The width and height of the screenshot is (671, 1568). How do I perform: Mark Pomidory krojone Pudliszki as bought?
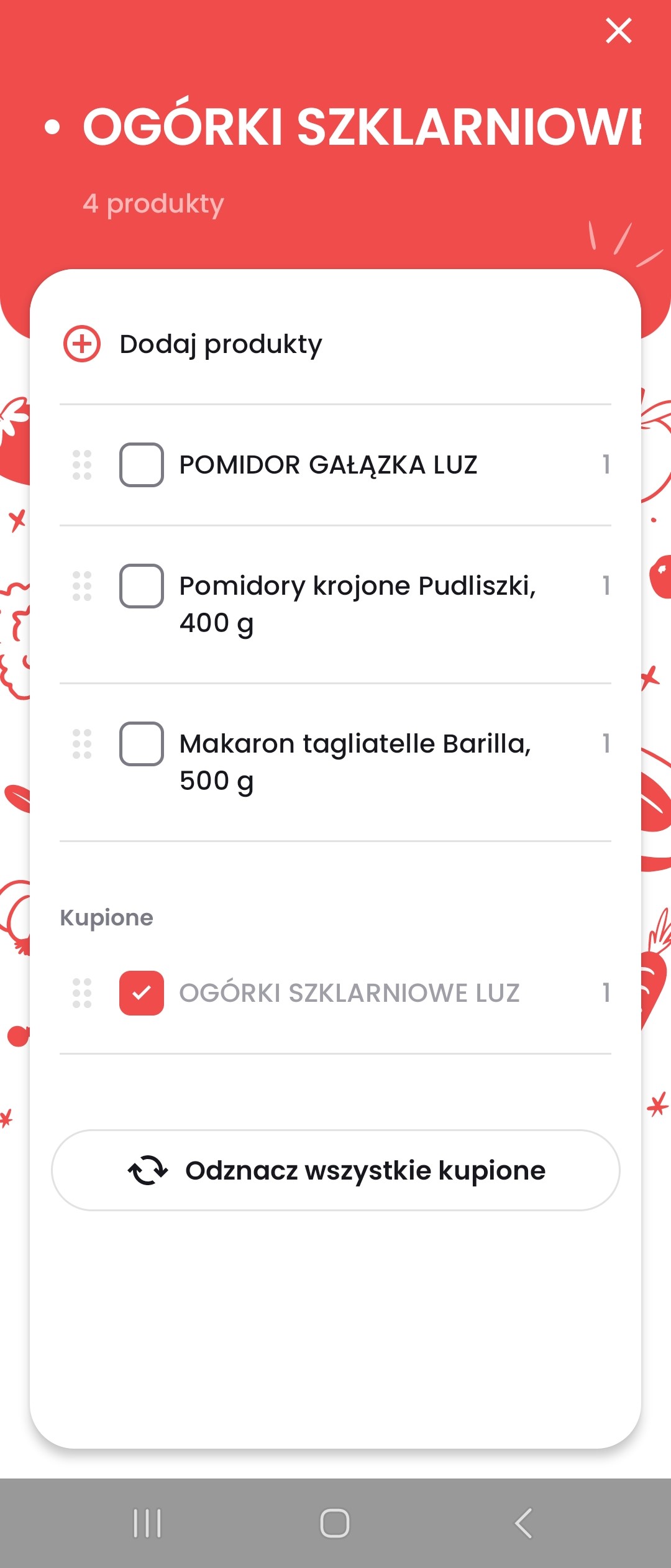coord(142,586)
